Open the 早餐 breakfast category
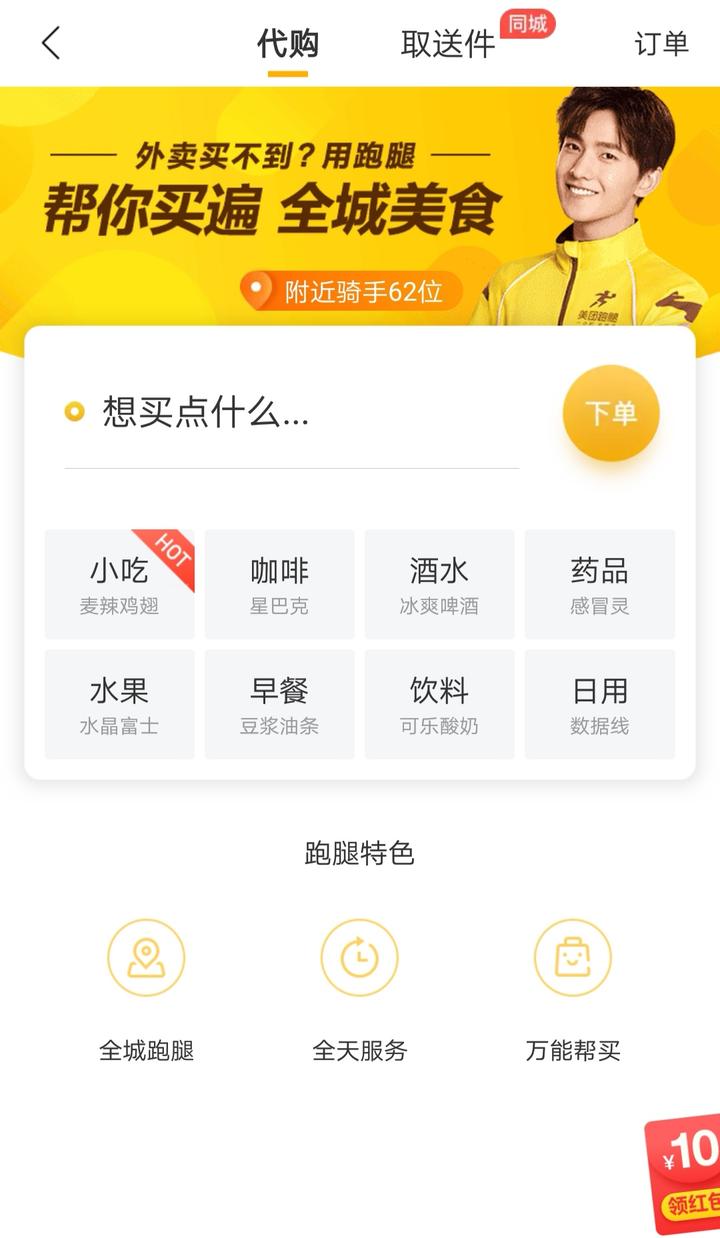Screen dimensions: 720x1238 [x=279, y=704]
